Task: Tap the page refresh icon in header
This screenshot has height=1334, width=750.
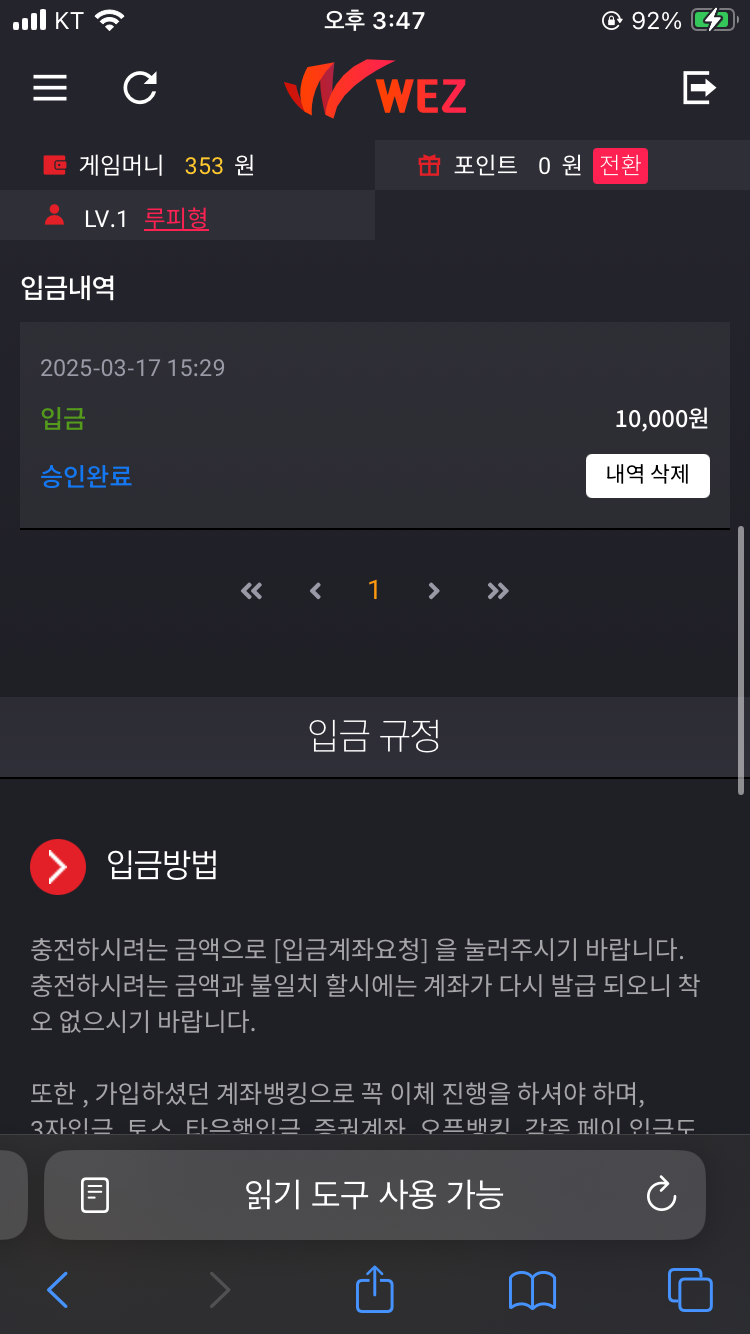Action: tap(140, 88)
